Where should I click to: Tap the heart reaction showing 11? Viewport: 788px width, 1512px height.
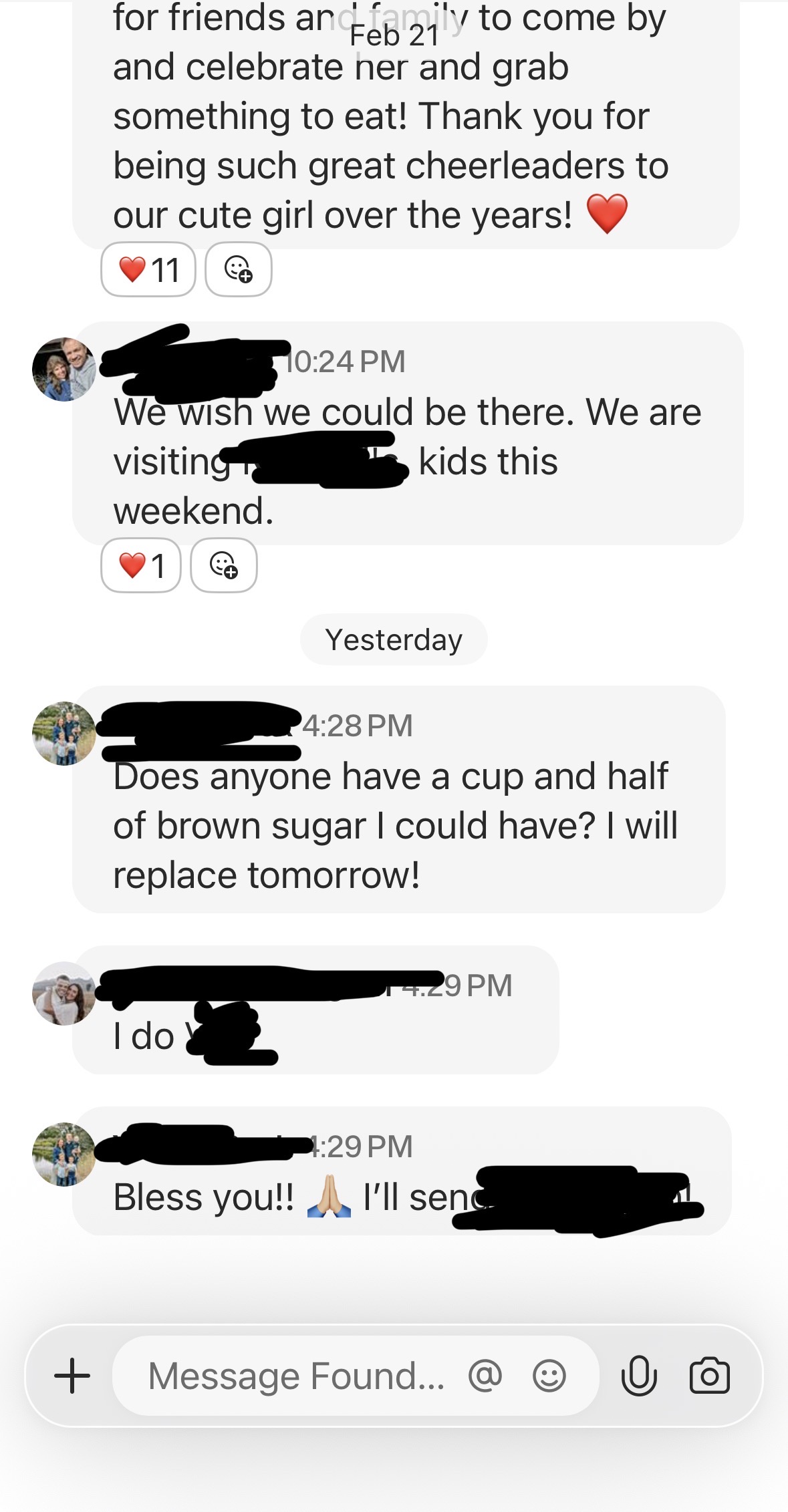[148, 269]
